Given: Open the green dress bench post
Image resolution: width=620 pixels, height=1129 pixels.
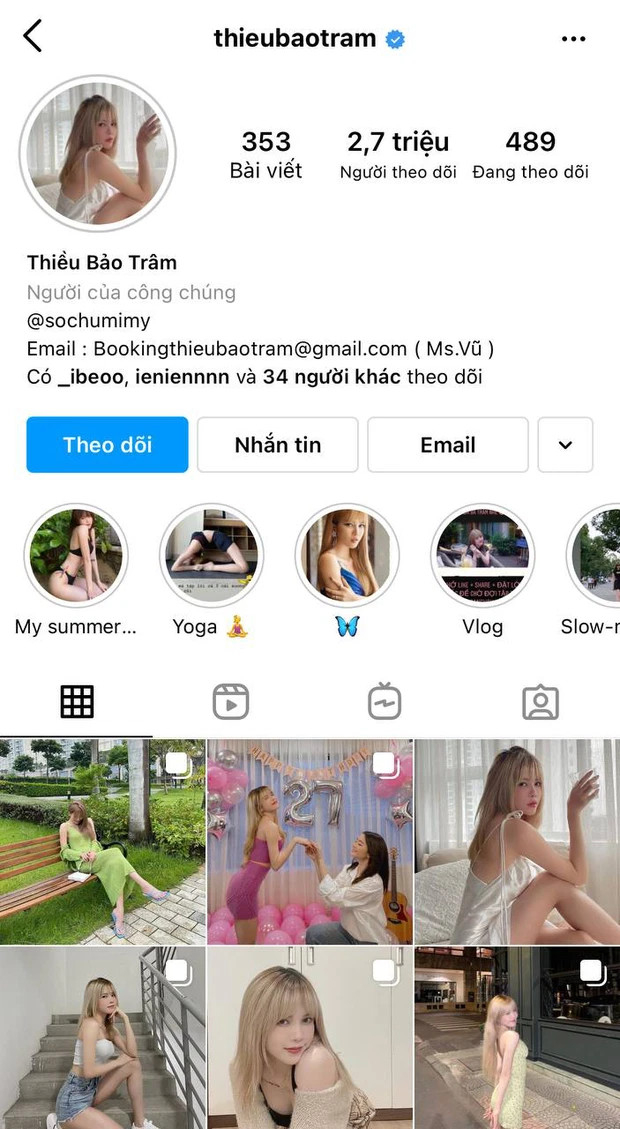Looking at the screenshot, I should pyautogui.click(x=102, y=842).
